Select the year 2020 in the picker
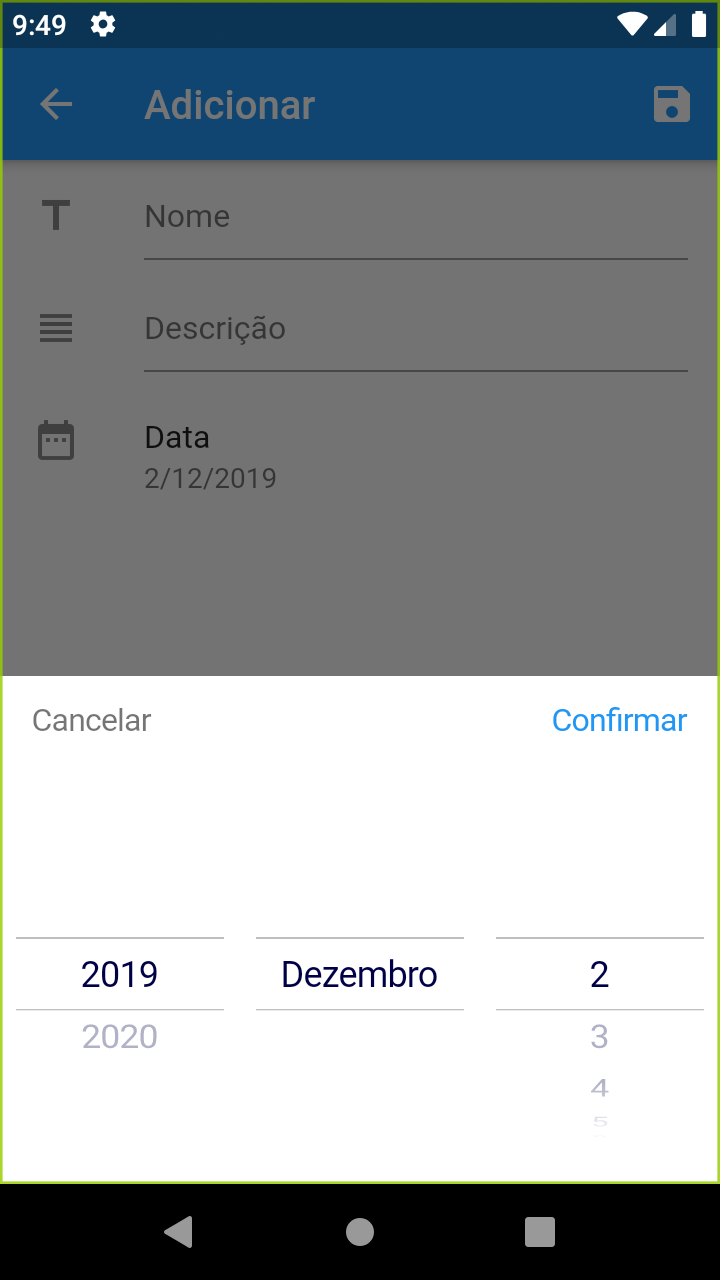The height and width of the screenshot is (1280, 720). point(119,1037)
